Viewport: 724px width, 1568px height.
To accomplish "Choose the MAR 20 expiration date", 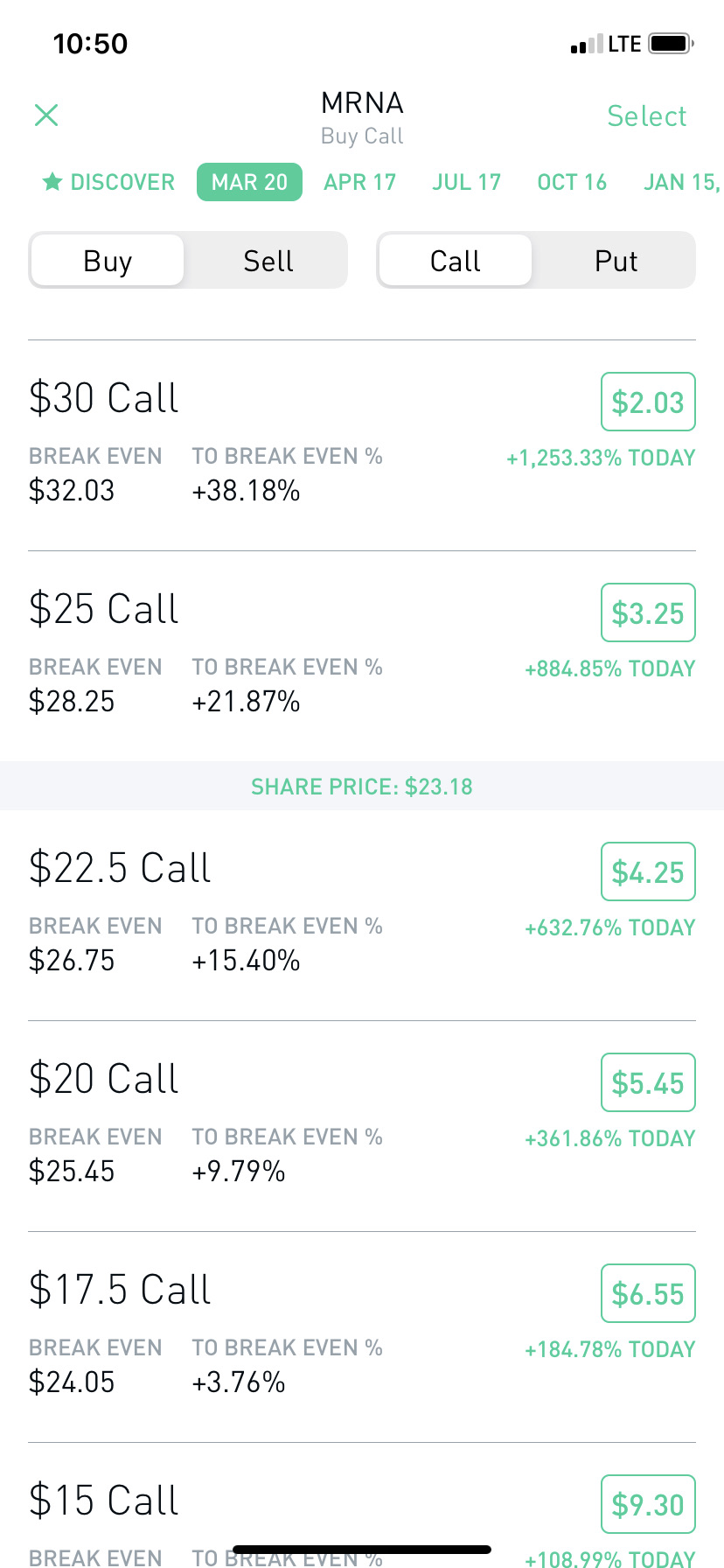I will [x=249, y=182].
